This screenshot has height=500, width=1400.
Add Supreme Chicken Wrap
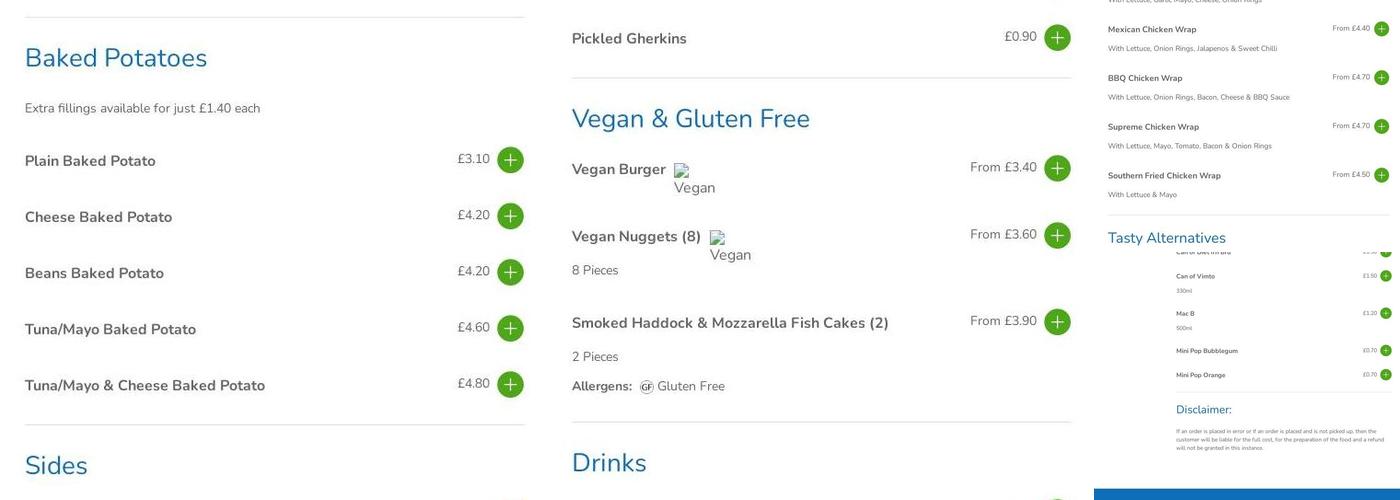coord(1381,126)
